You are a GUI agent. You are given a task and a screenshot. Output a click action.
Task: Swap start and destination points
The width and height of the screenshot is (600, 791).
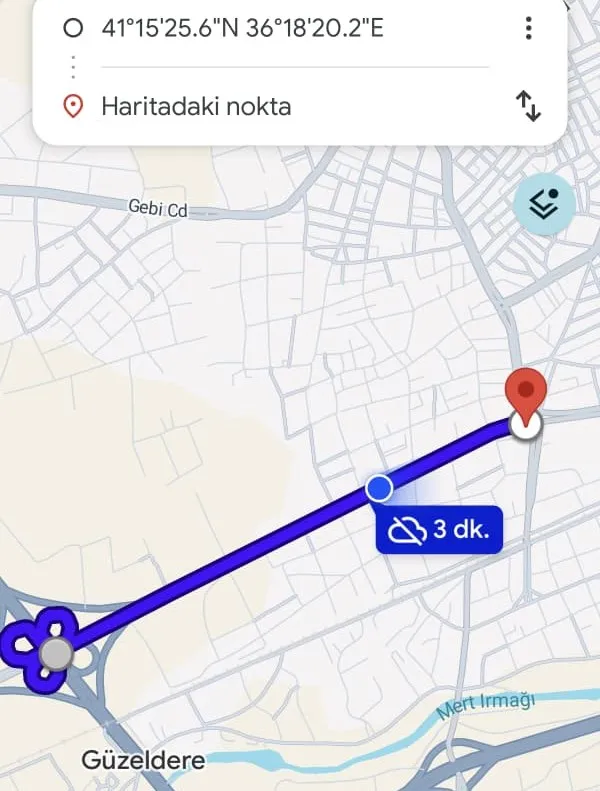tap(528, 106)
